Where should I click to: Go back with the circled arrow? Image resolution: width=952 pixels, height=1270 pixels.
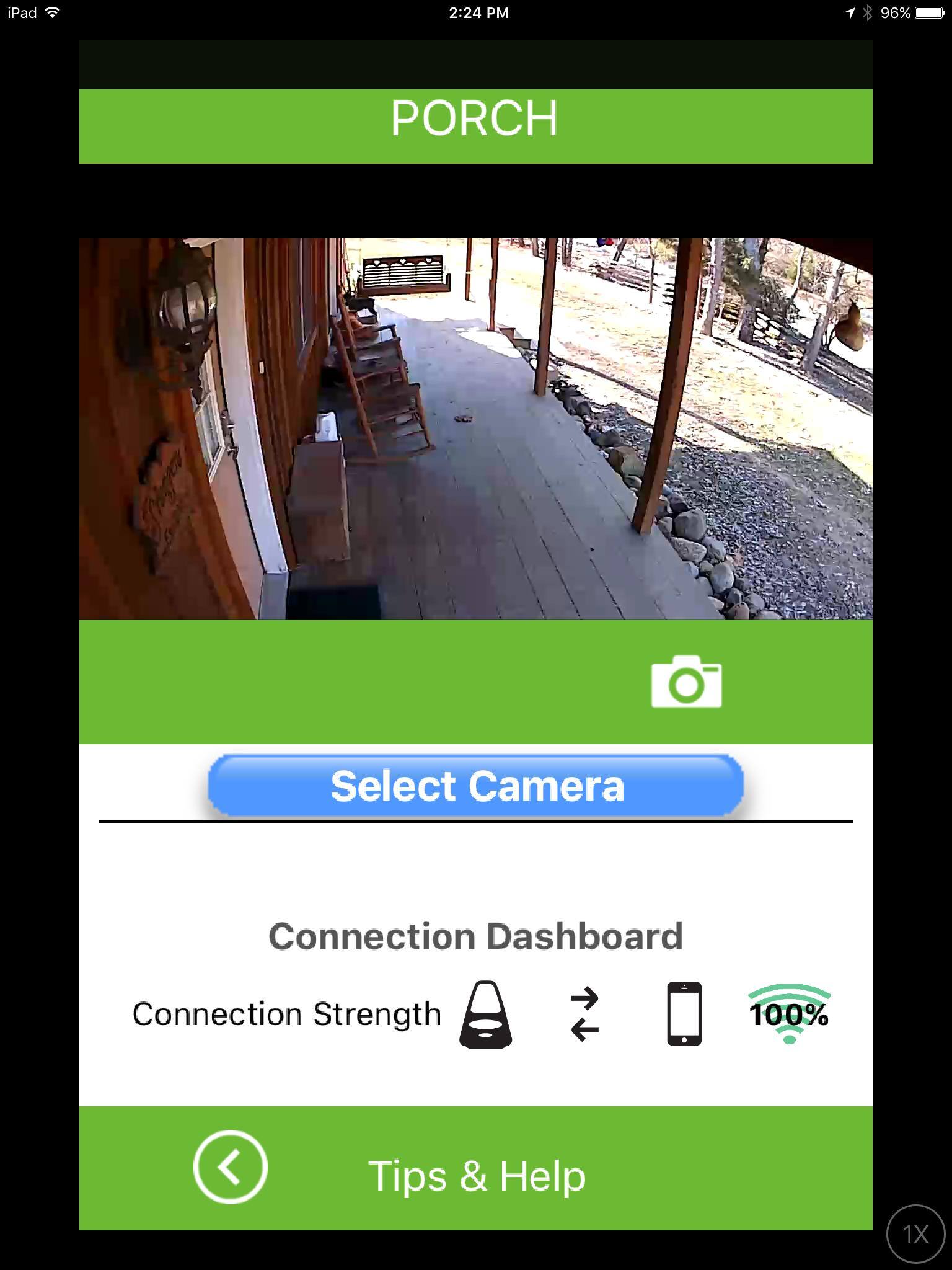tap(230, 1167)
